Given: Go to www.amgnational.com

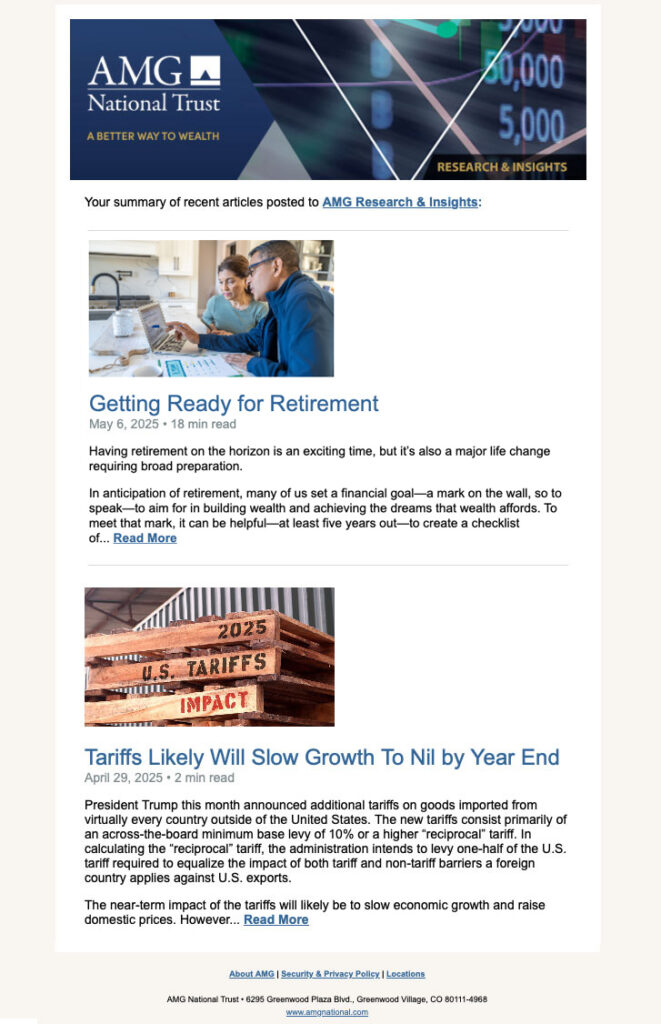Looking at the screenshot, I should coord(327,1012).
